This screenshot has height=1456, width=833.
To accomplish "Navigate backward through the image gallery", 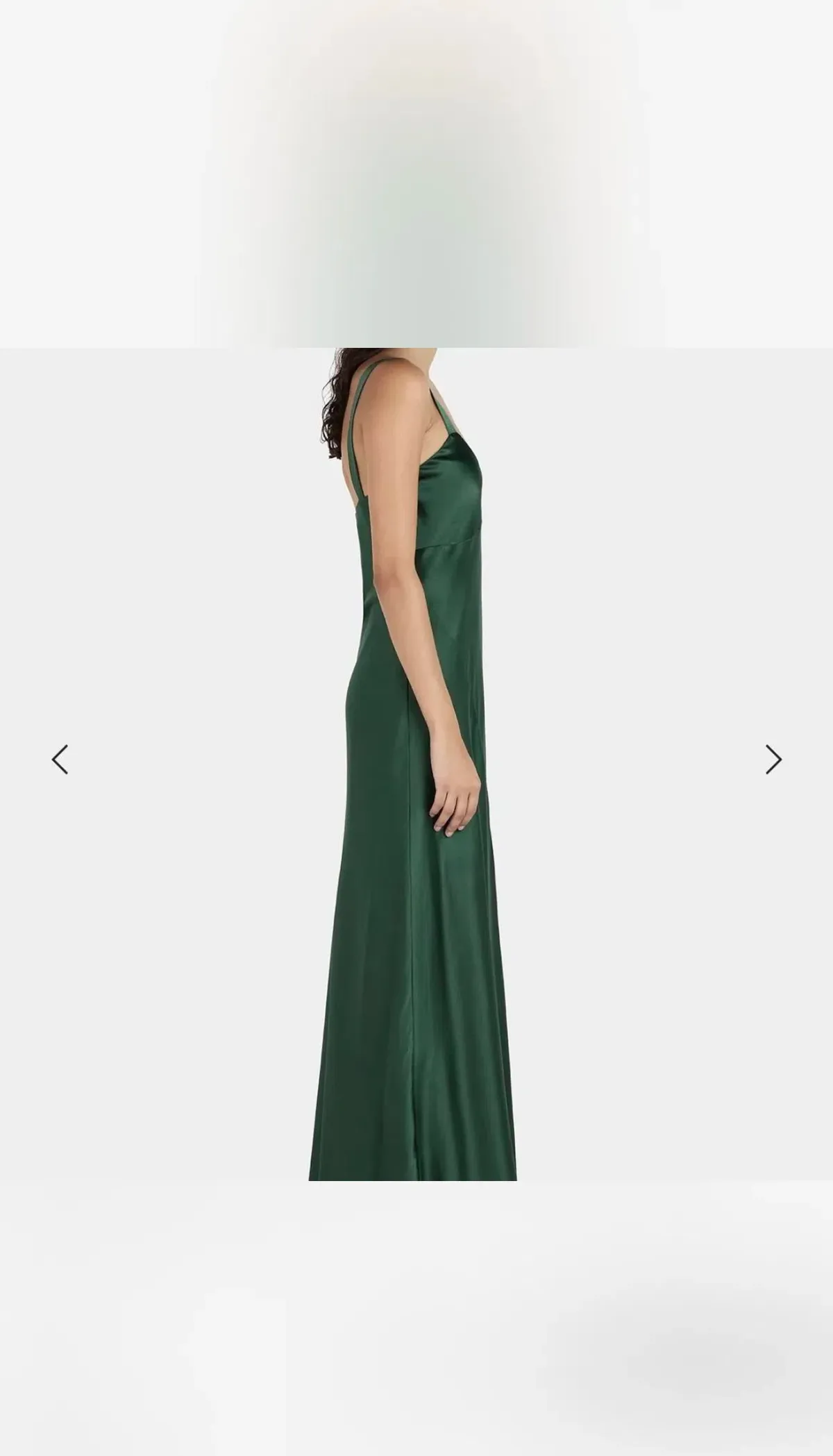I will [x=60, y=760].
